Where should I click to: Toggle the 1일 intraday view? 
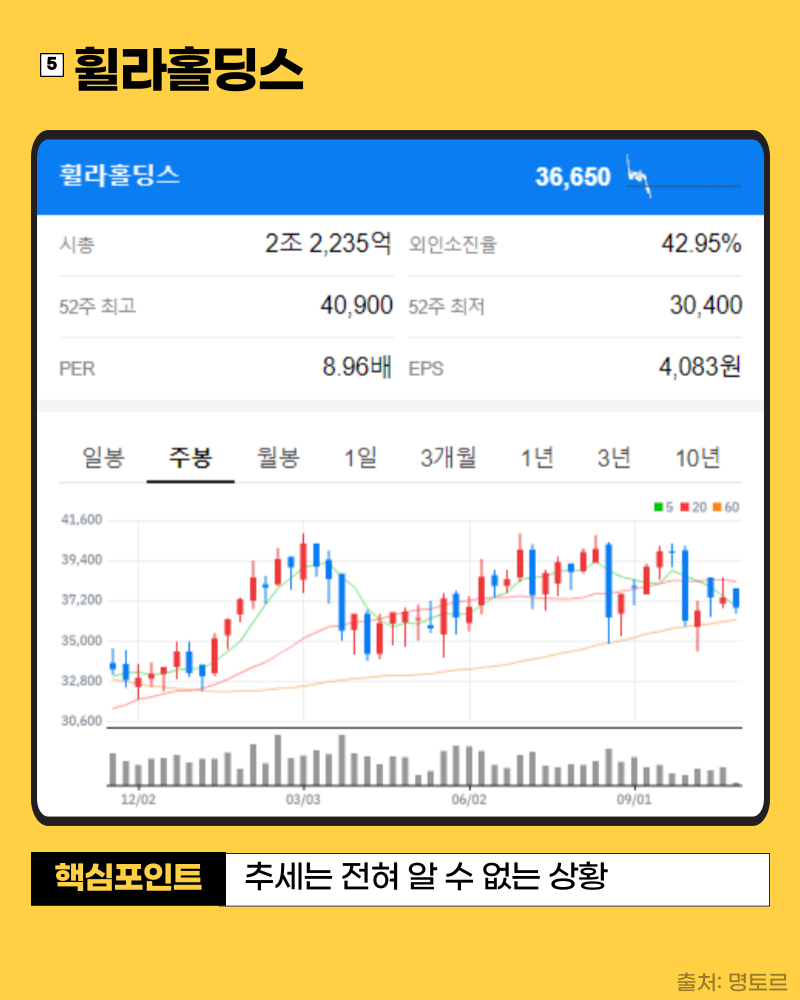(x=361, y=457)
